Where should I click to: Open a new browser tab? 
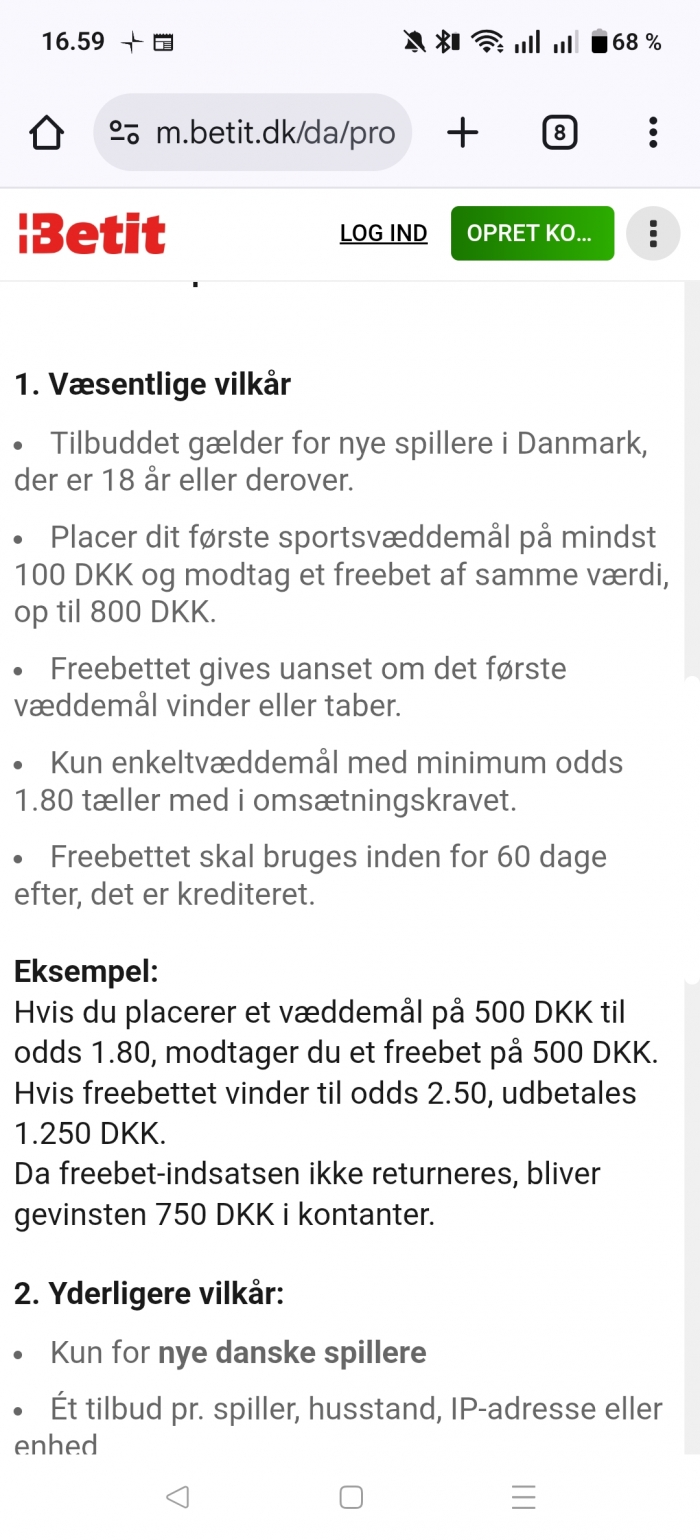click(462, 132)
